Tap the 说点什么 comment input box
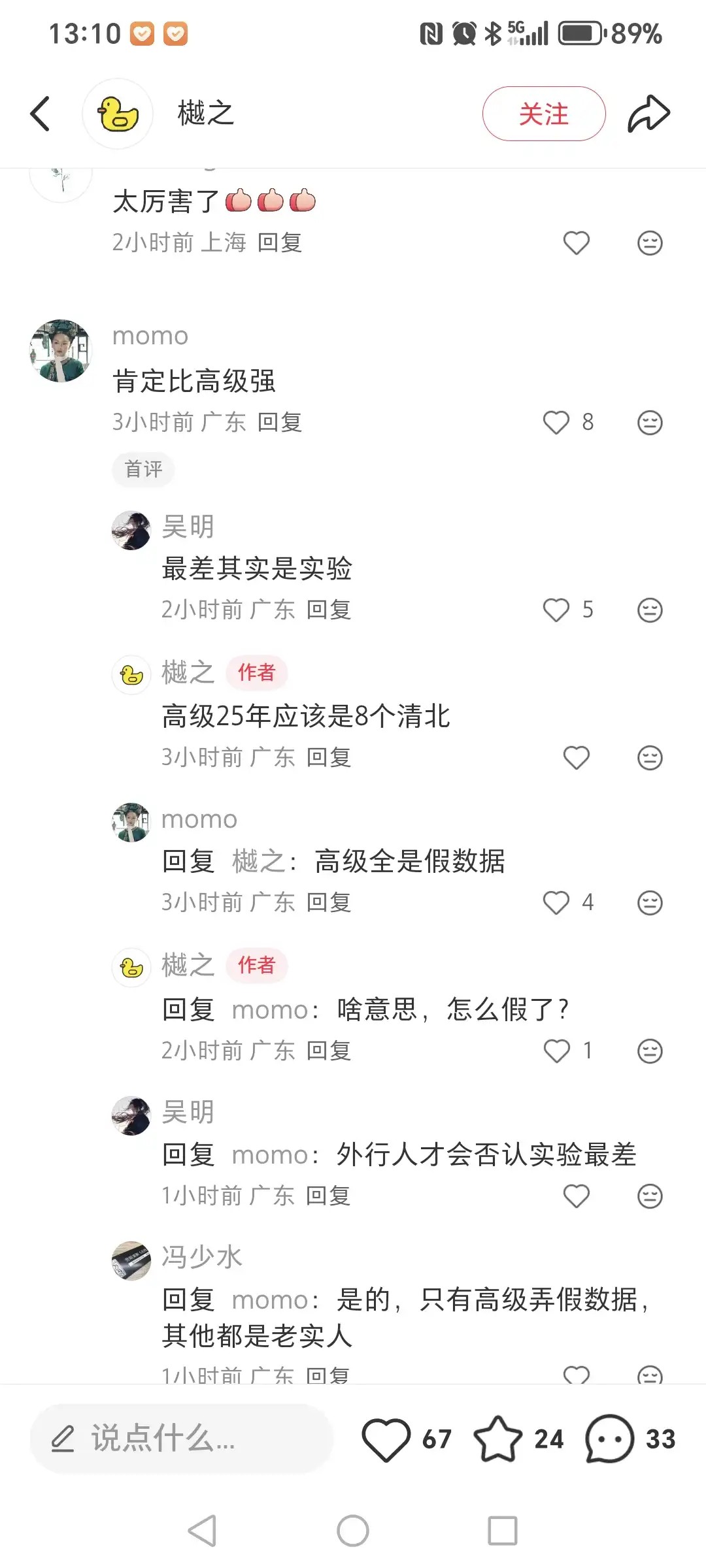Screen dimensions: 706x1568 coord(182,1439)
